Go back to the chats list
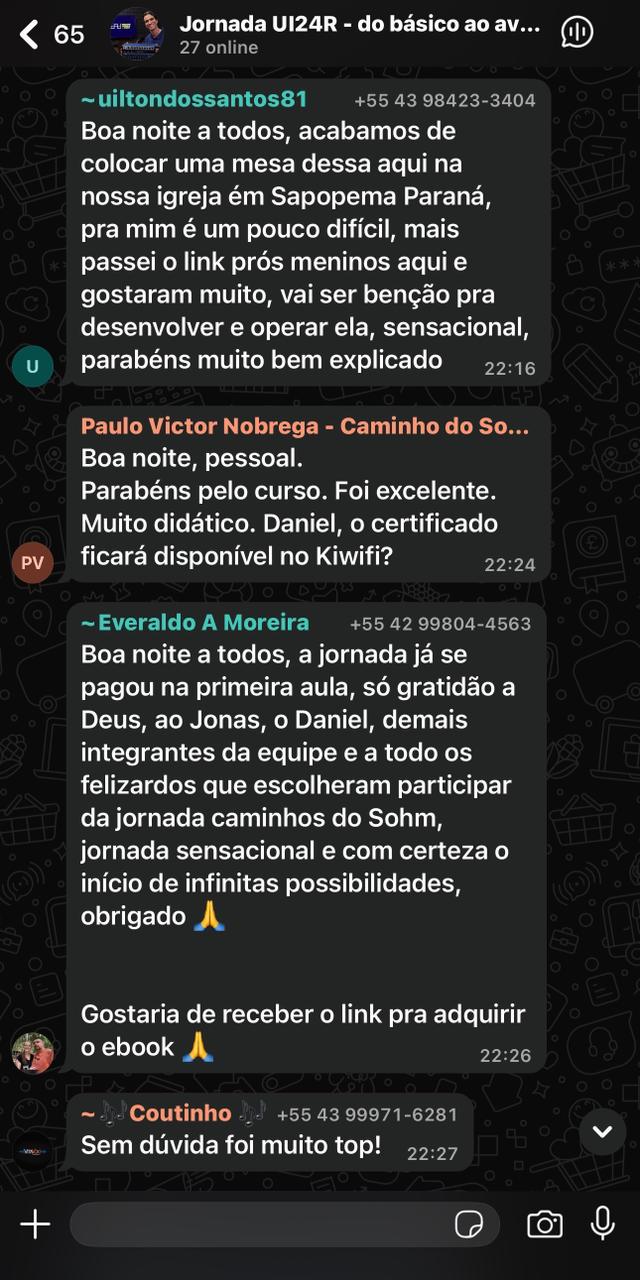640x1280 pixels. pyautogui.click(x=30, y=35)
